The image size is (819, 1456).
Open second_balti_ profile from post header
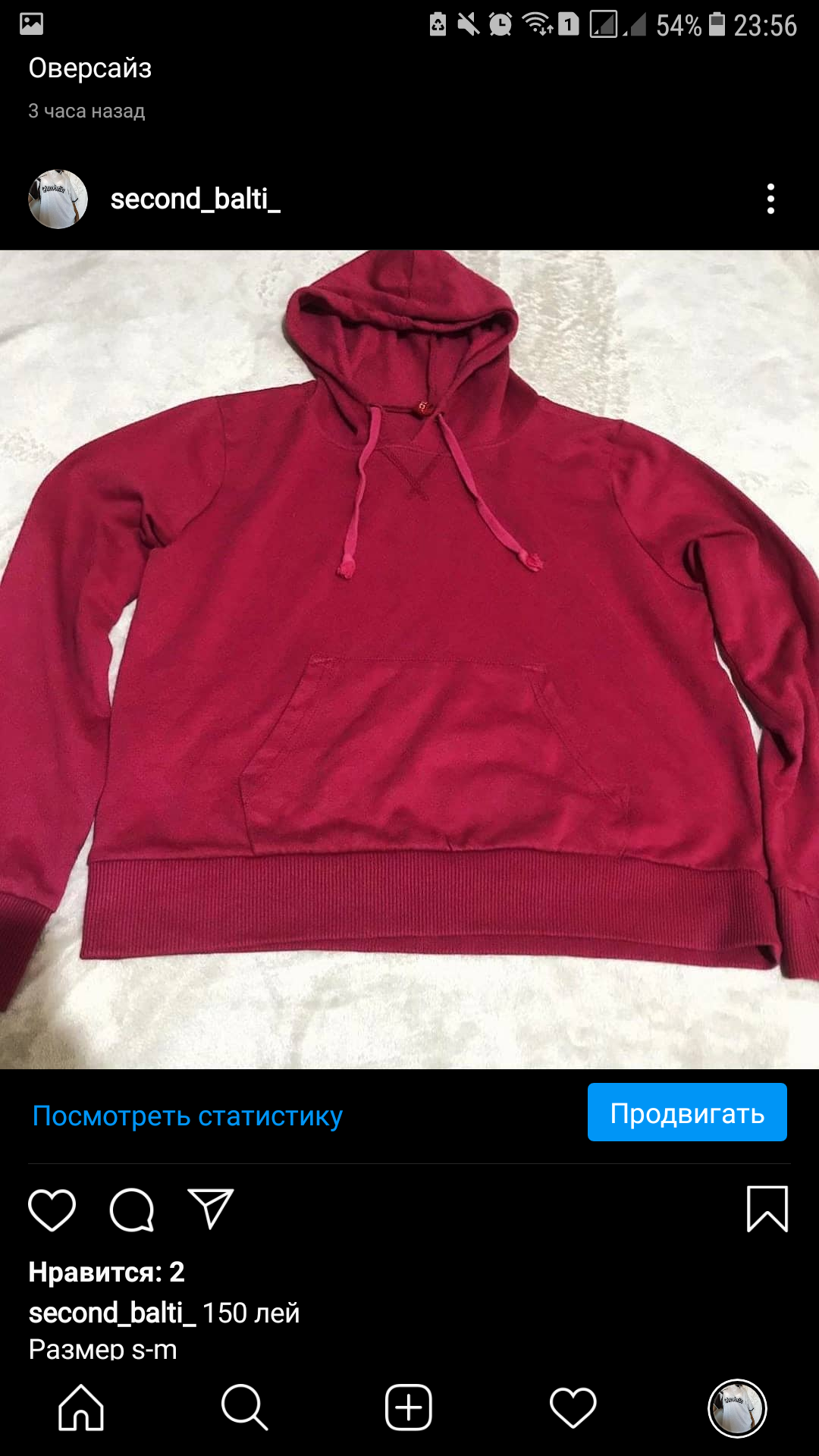[195, 199]
